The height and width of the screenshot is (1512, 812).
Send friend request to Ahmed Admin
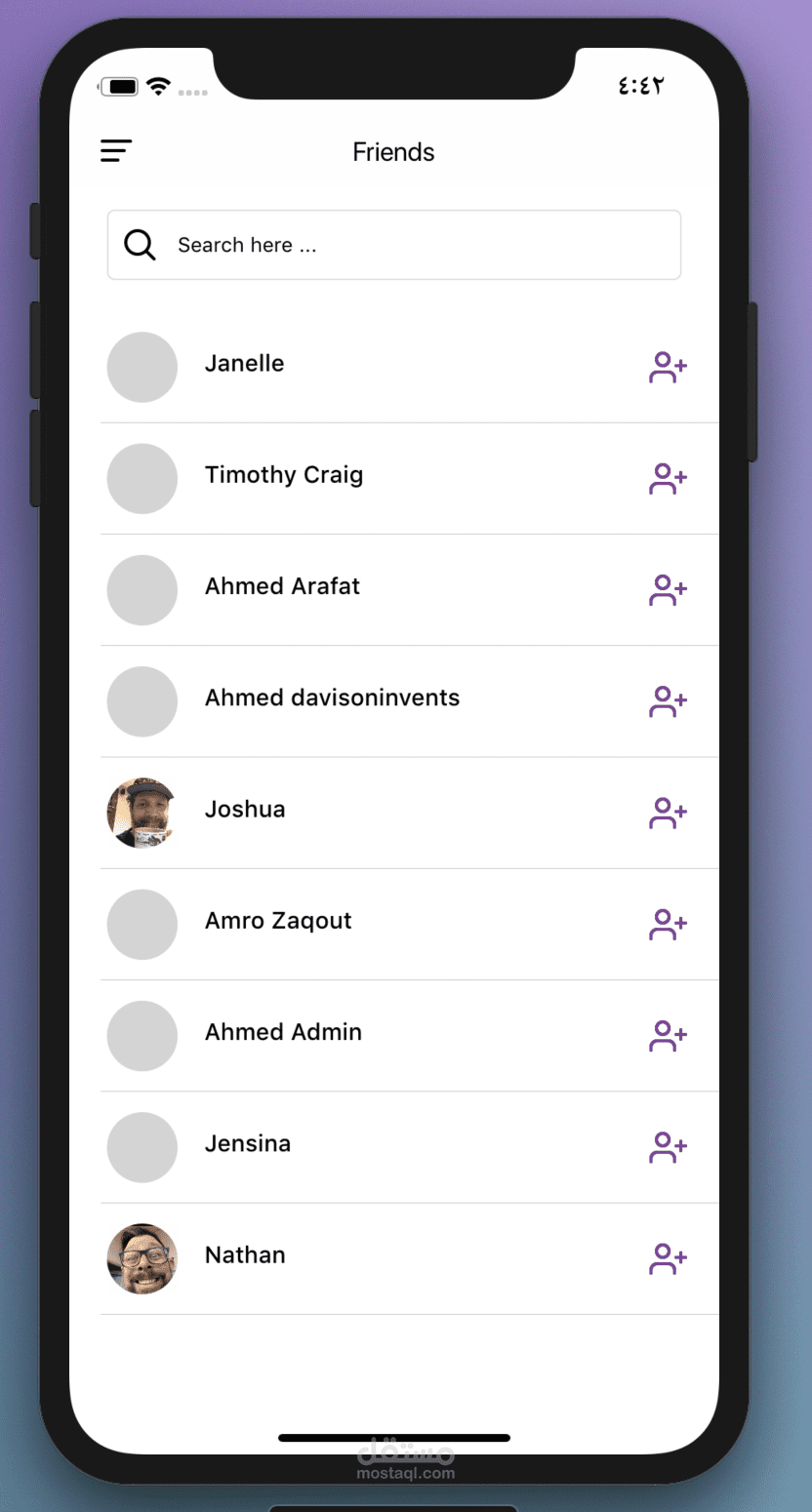pyautogui.click(x=668, y=1035)
